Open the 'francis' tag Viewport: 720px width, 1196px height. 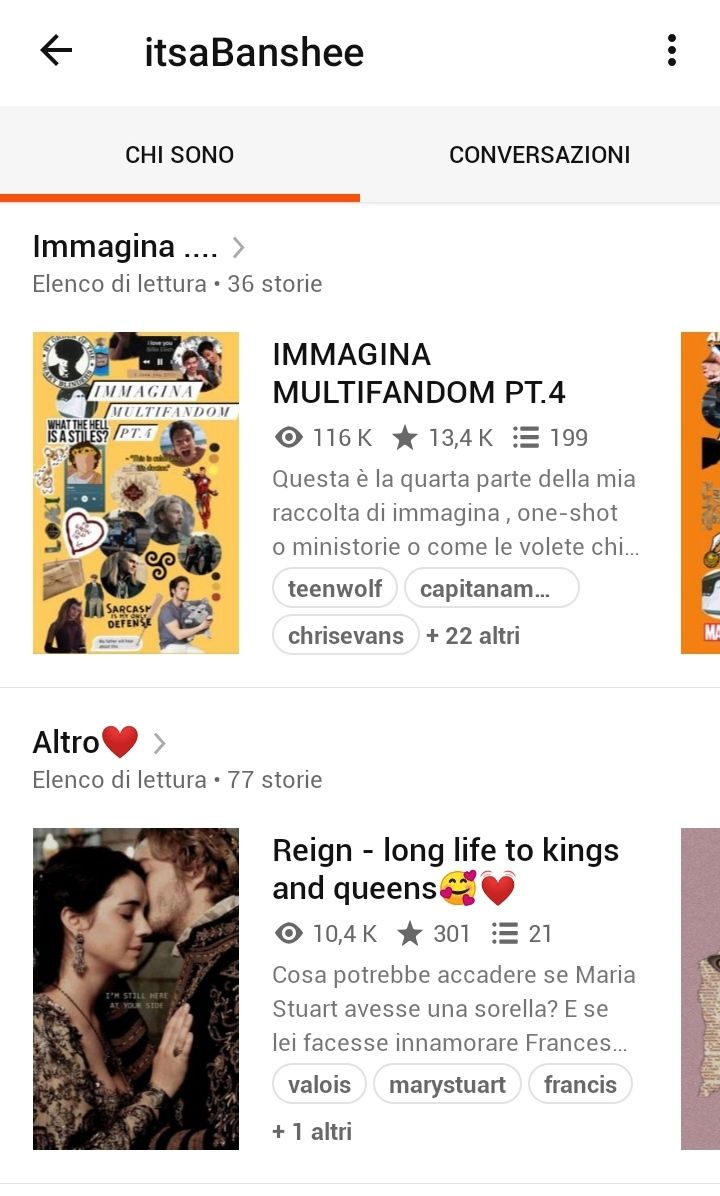580,1084
